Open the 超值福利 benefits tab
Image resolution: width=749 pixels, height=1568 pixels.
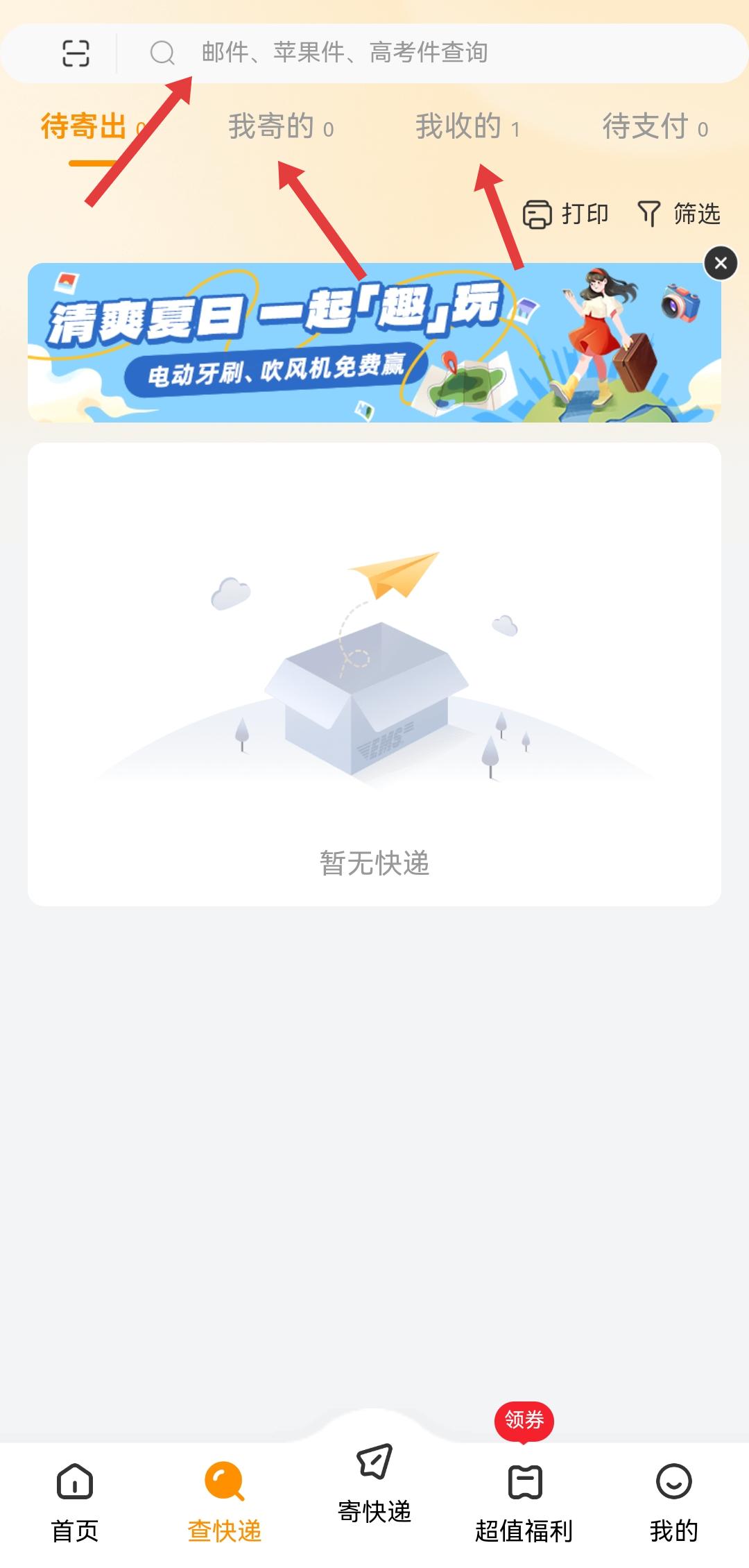[524, 1502]
